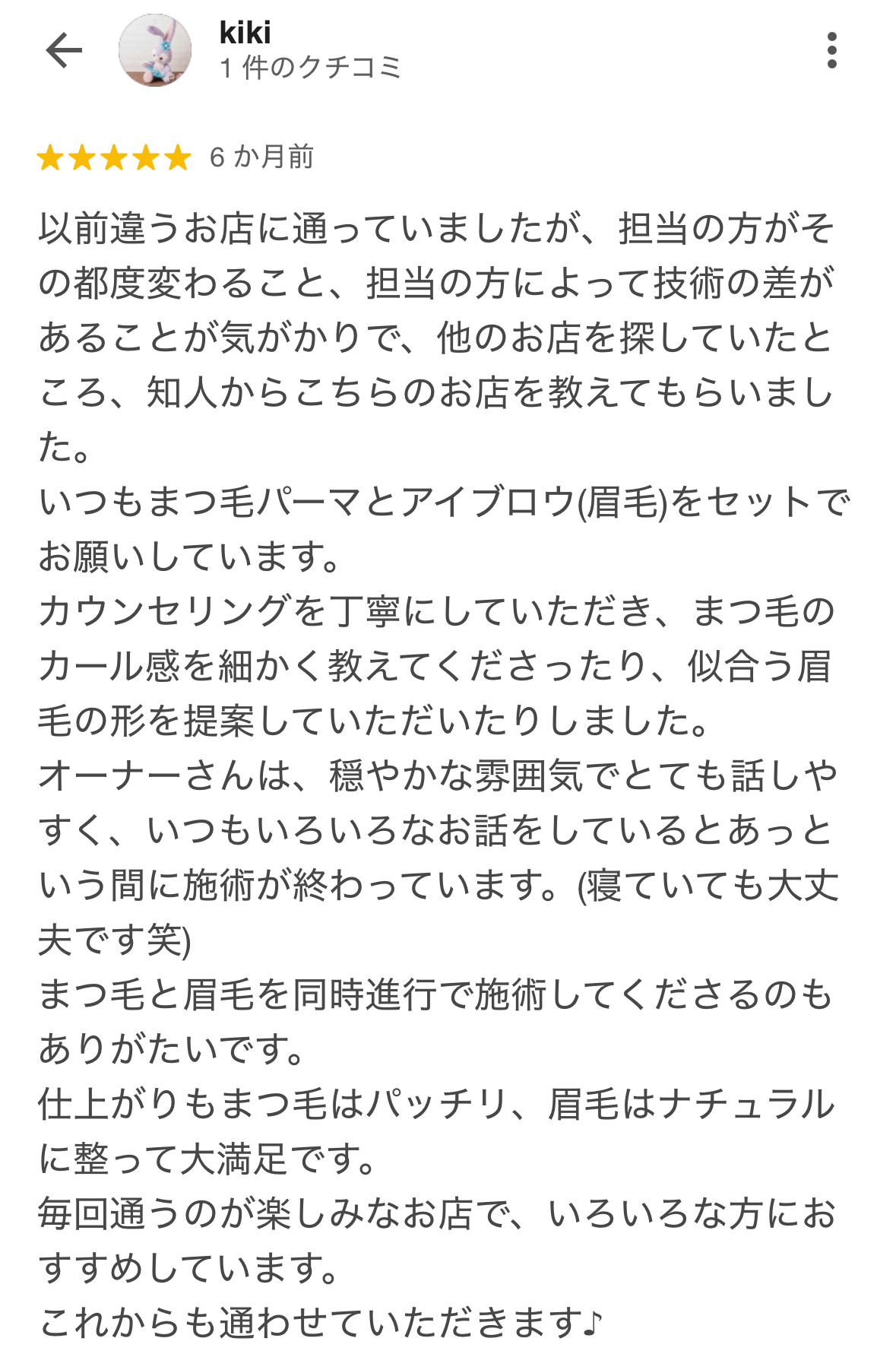
Task: Go back using the back arrow
Action: [64, 51]
